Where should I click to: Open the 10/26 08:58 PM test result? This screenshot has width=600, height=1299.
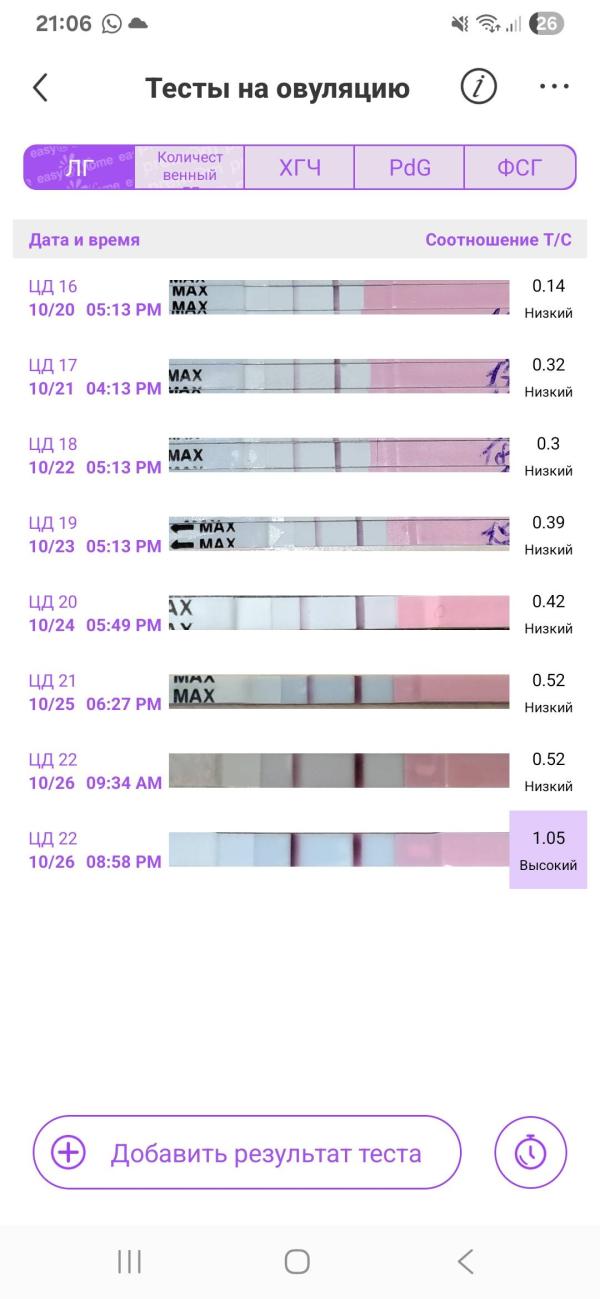click(x=300, y=850)
